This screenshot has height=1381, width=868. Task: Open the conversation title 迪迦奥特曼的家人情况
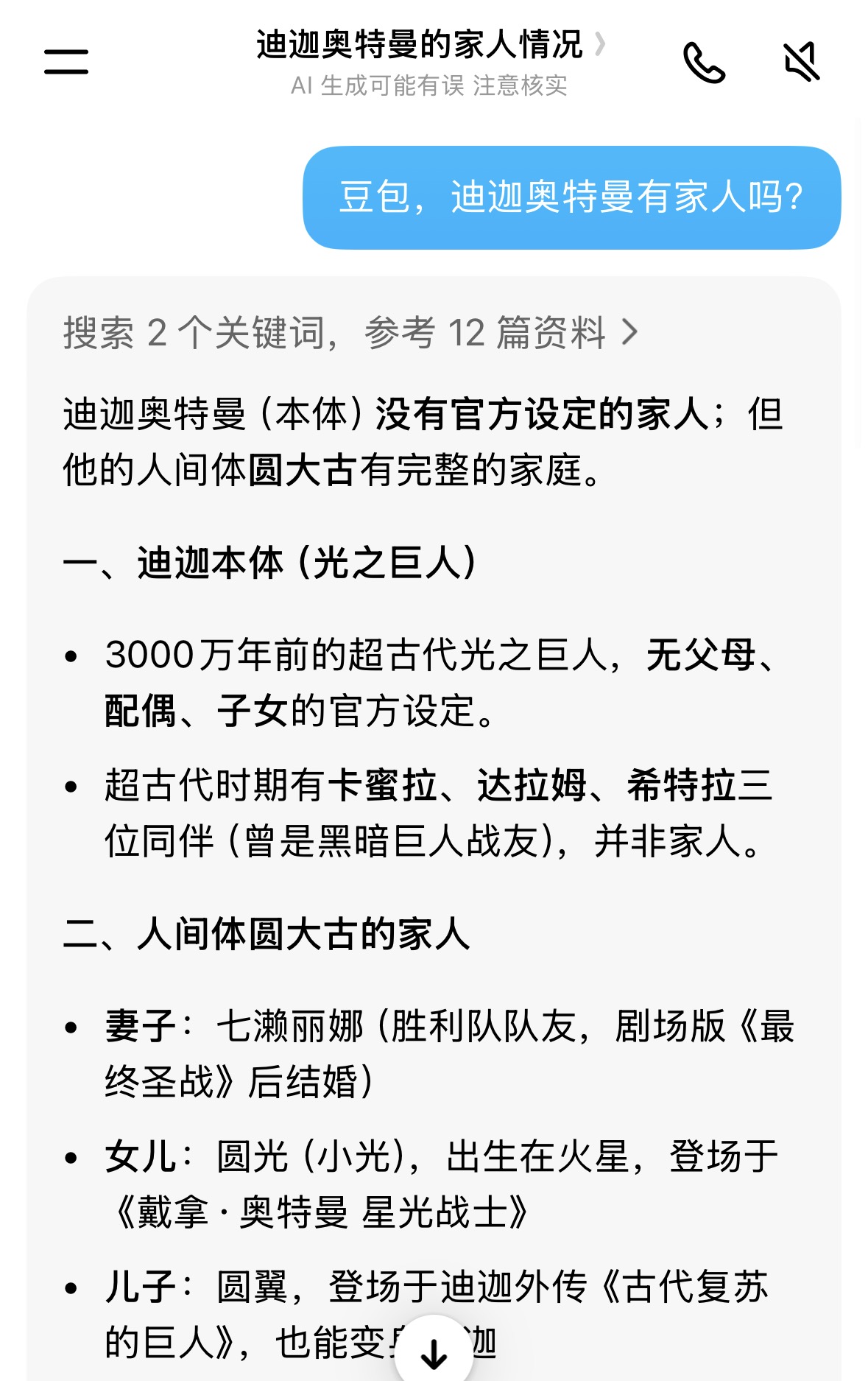430,44
